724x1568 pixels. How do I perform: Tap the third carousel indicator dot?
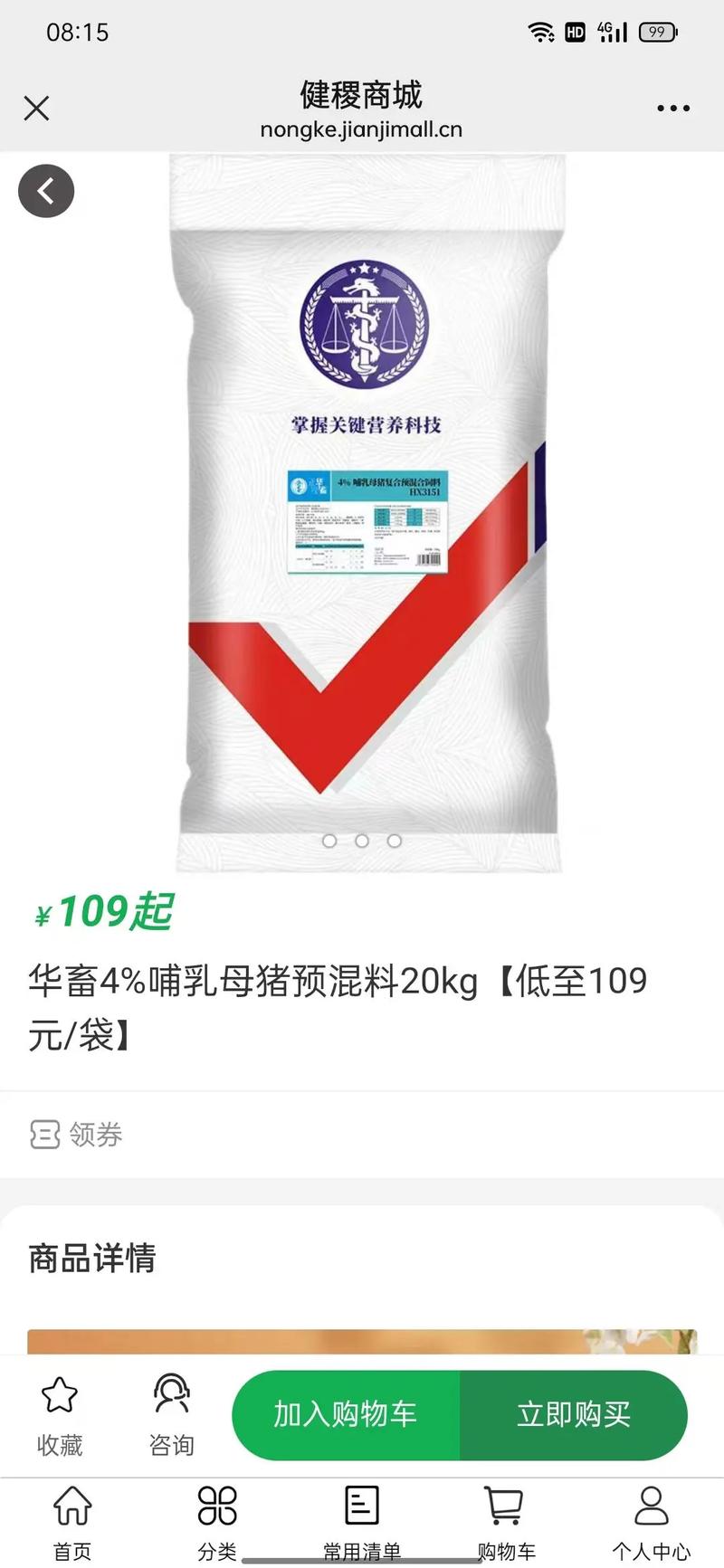pyautogui.click(x=395, y=841)
